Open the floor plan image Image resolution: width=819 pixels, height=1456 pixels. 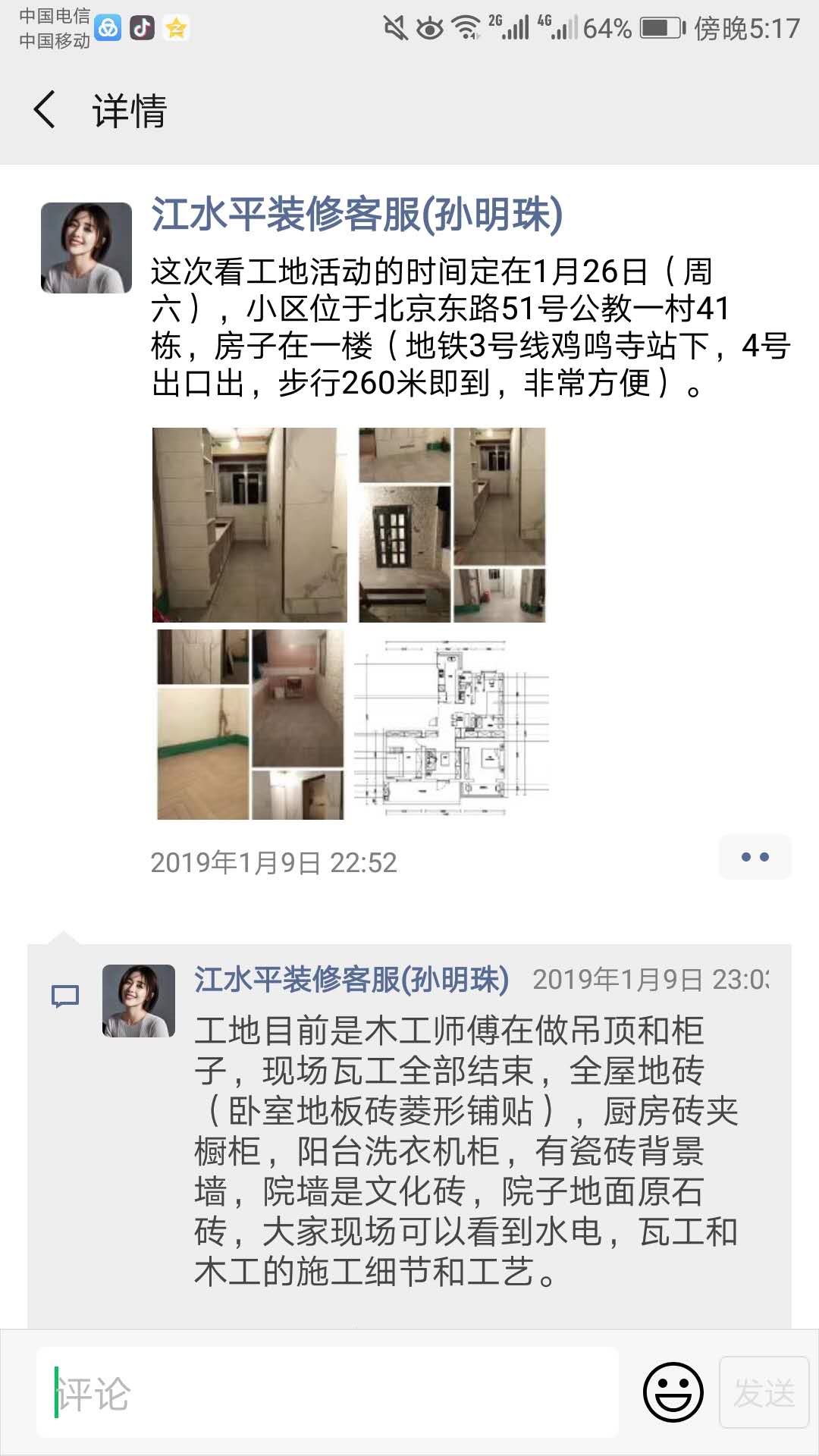pyautogui.click(x=452, y=724)
